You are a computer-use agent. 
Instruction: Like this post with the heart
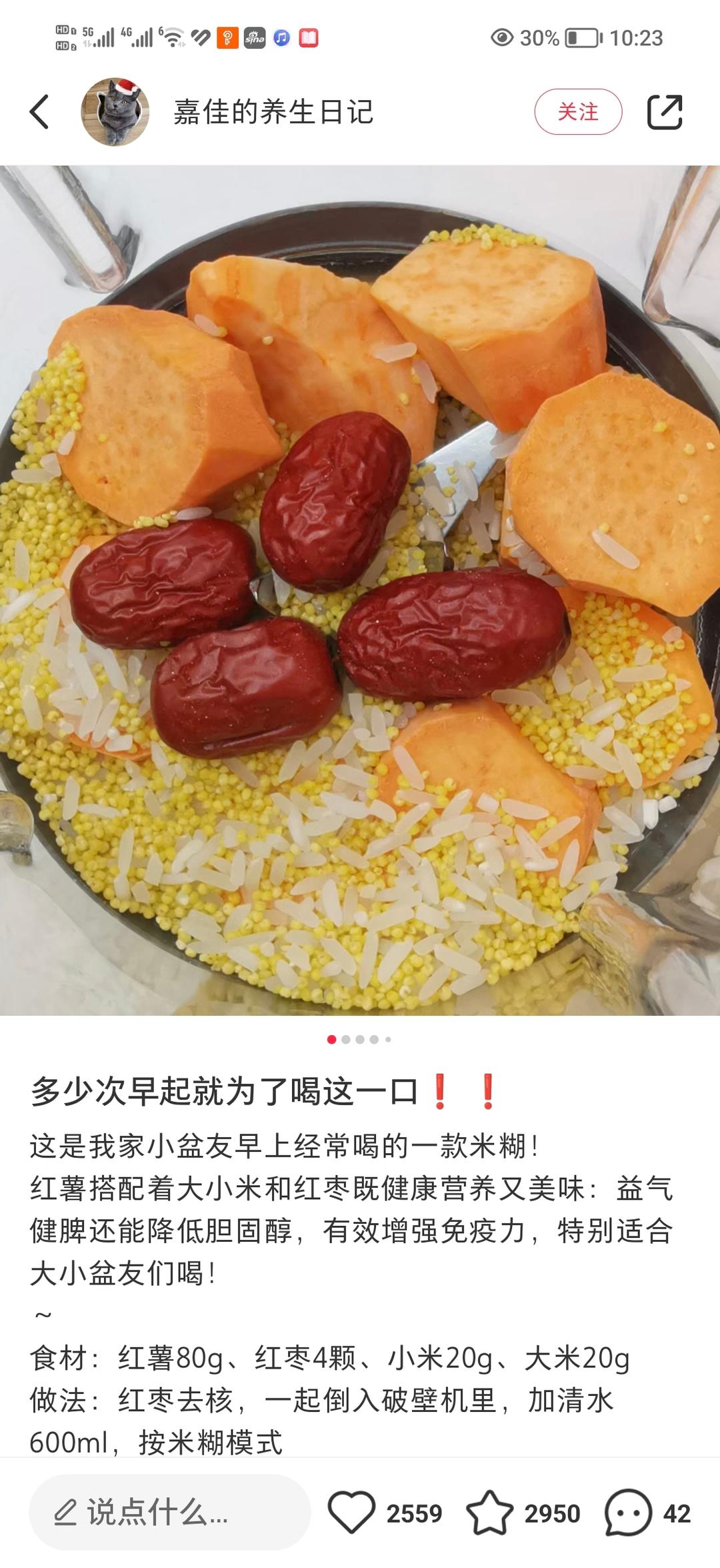click(351, 1513)
